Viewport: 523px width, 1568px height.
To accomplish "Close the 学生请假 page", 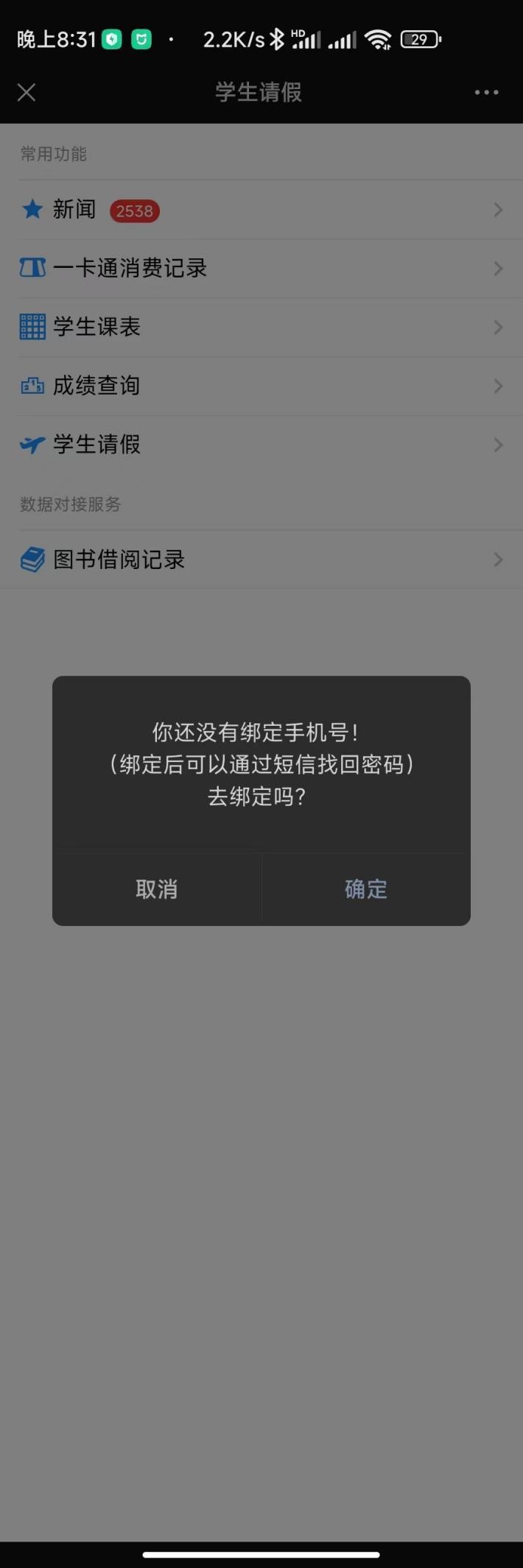I will tap(27, 93).
